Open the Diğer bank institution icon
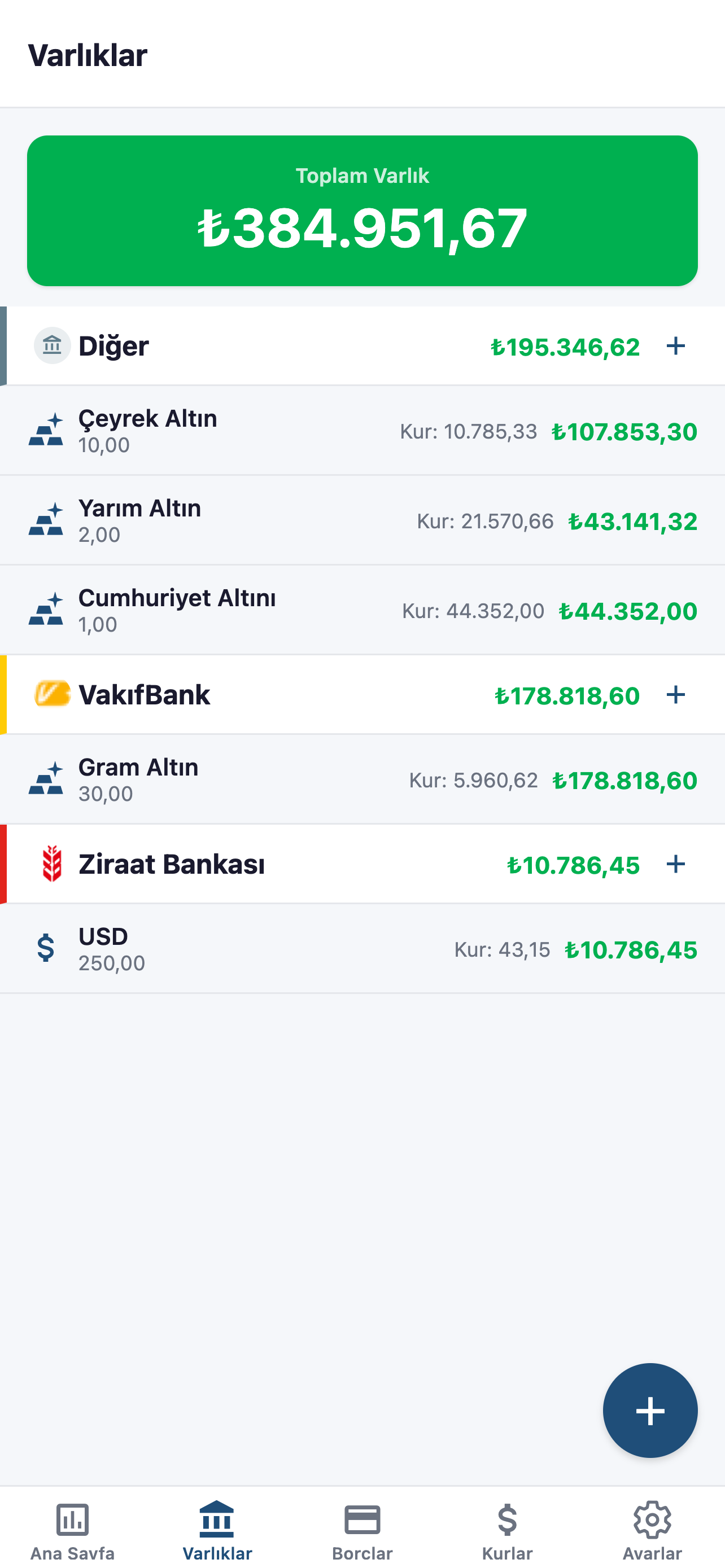The image size is (725, 1568). [x=54, y=346]
